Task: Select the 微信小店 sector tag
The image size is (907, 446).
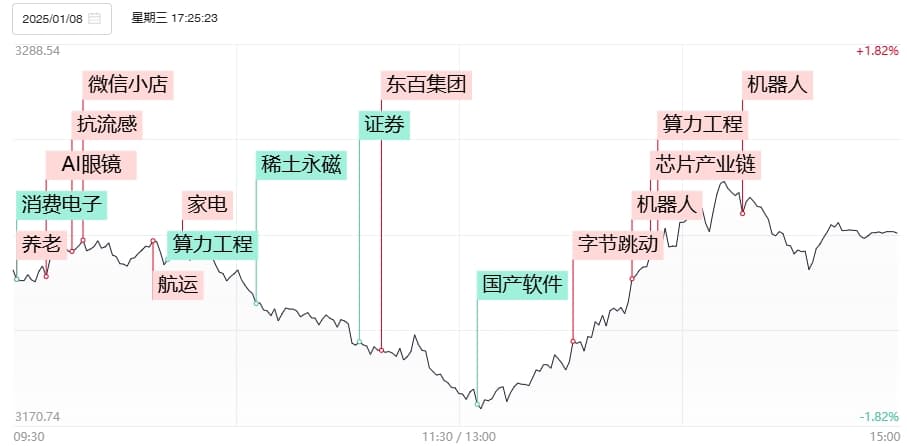Action: pyautogui.click(x=127, y=85)
